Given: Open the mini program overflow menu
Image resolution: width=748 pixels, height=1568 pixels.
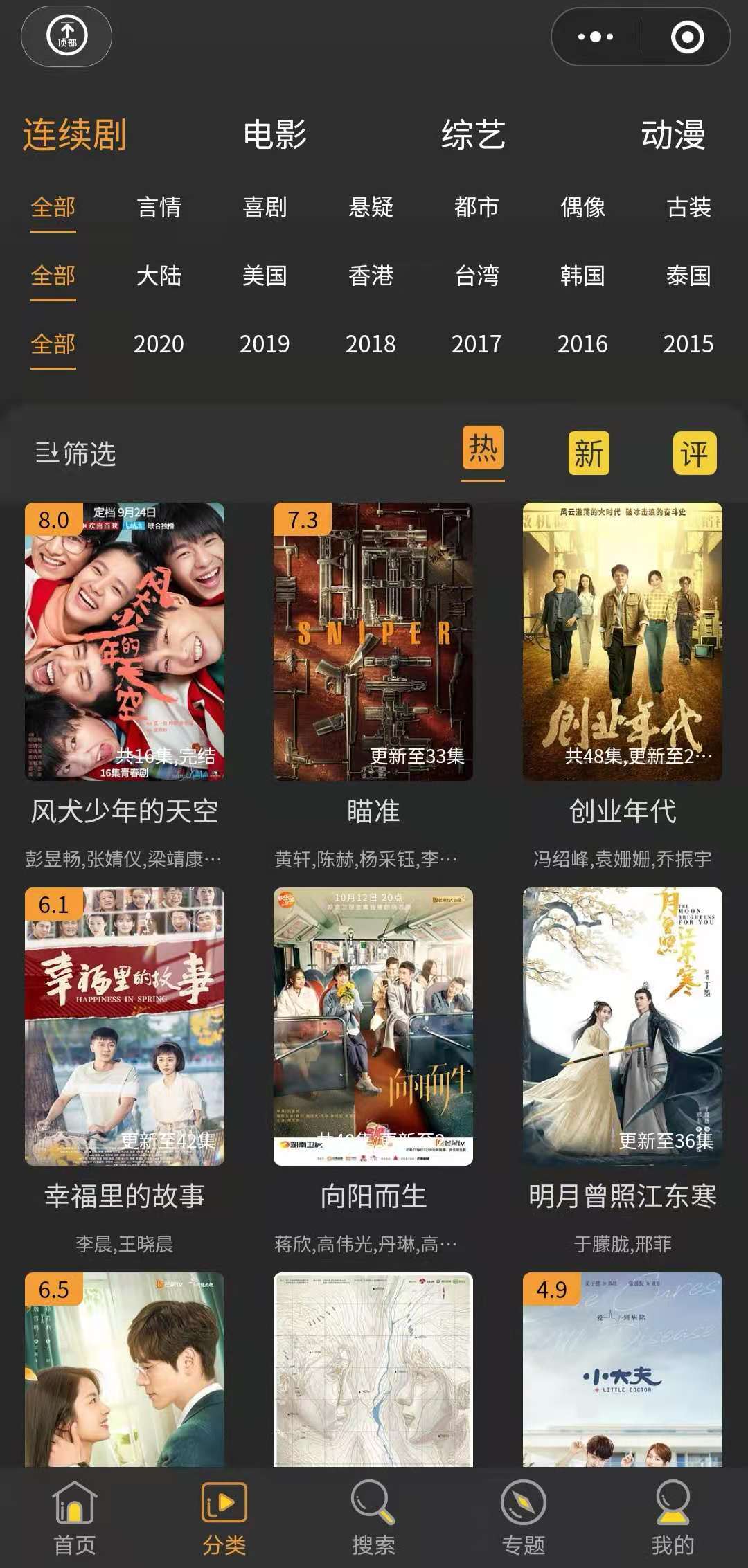Looking at the screenshot, I should click(596, 37).
